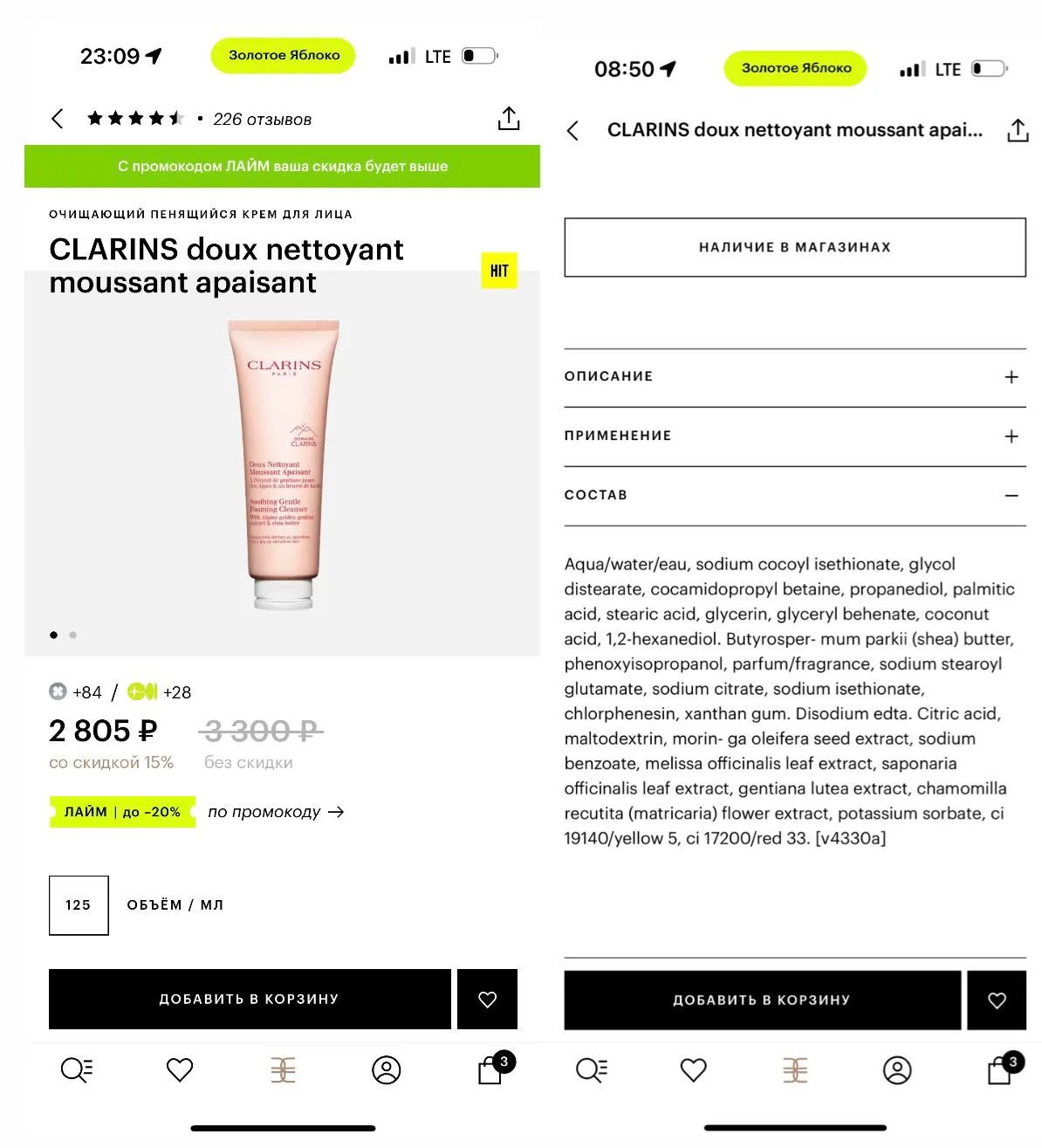Collapse the Состав section
Image resolution: width=1042 pixels, height=1148 pixels.
[795, 496]
